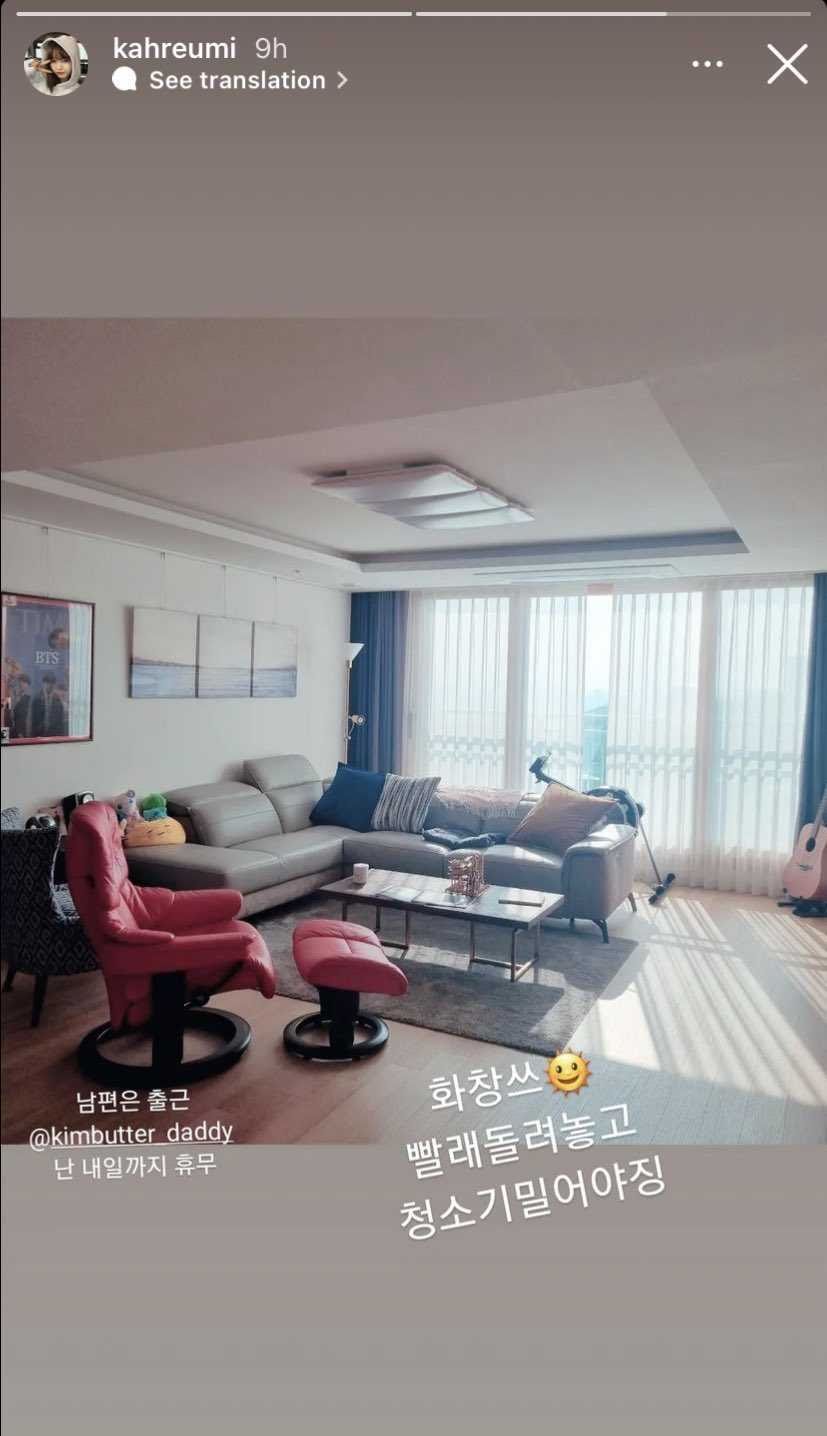This screenshot has height=1436, width=827.
Task: Close the story viewer
Action: click(x=787, y=64)
